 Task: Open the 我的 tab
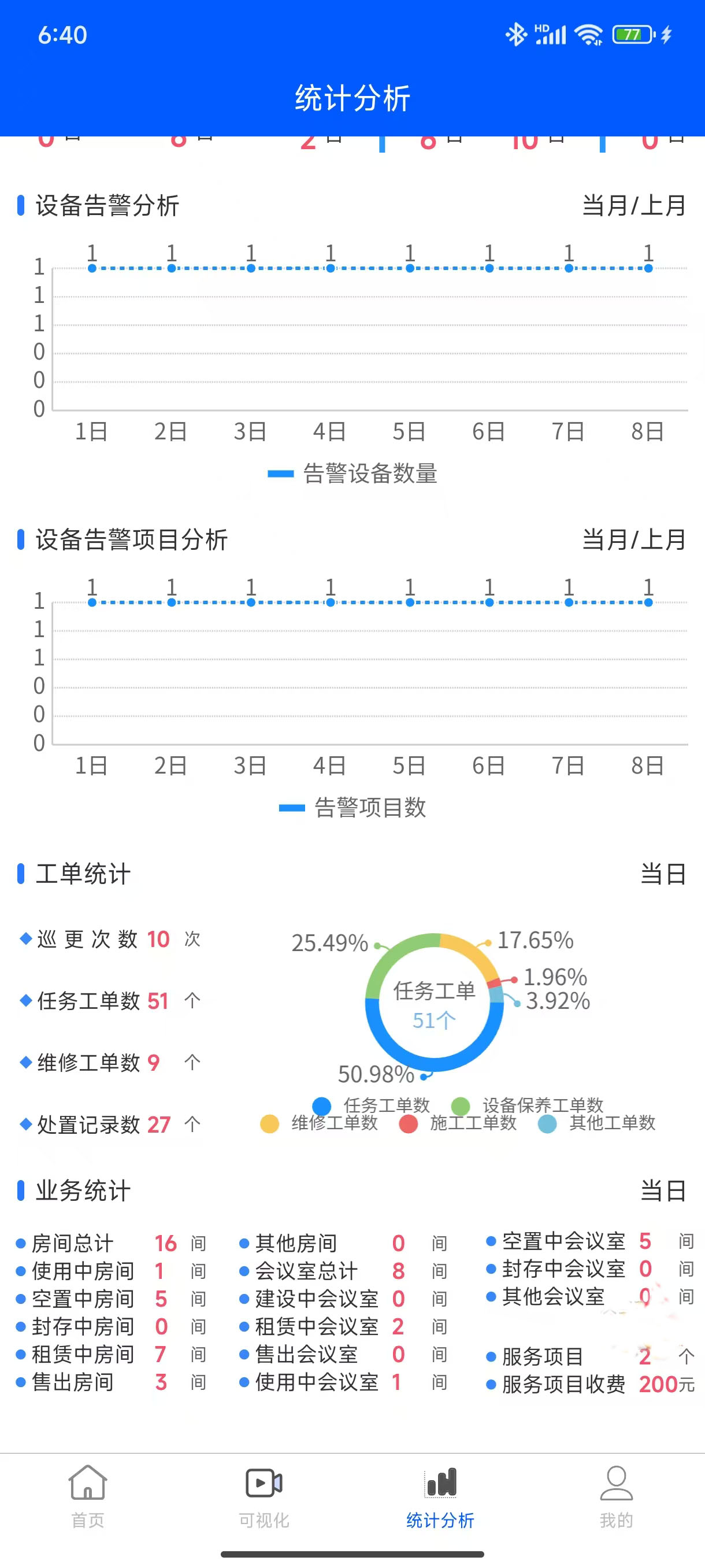point(616,1496)
